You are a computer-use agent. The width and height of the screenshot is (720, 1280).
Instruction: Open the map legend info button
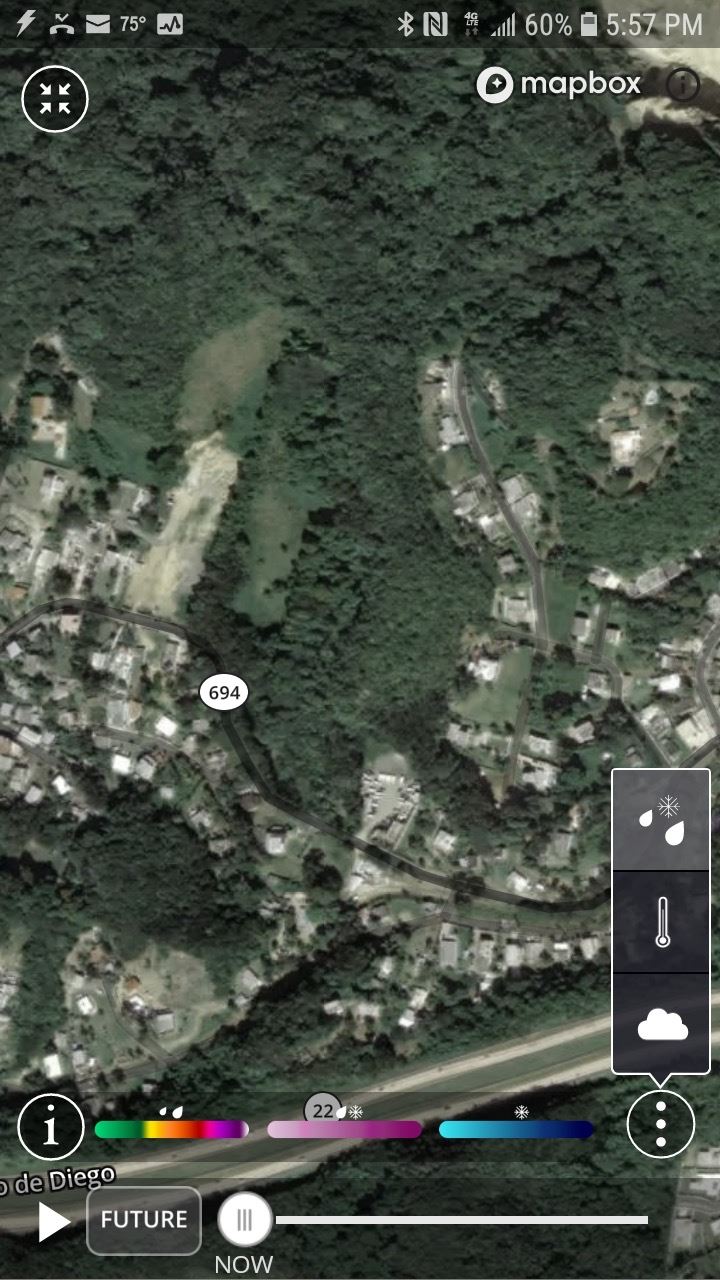tap(50, 1127)
